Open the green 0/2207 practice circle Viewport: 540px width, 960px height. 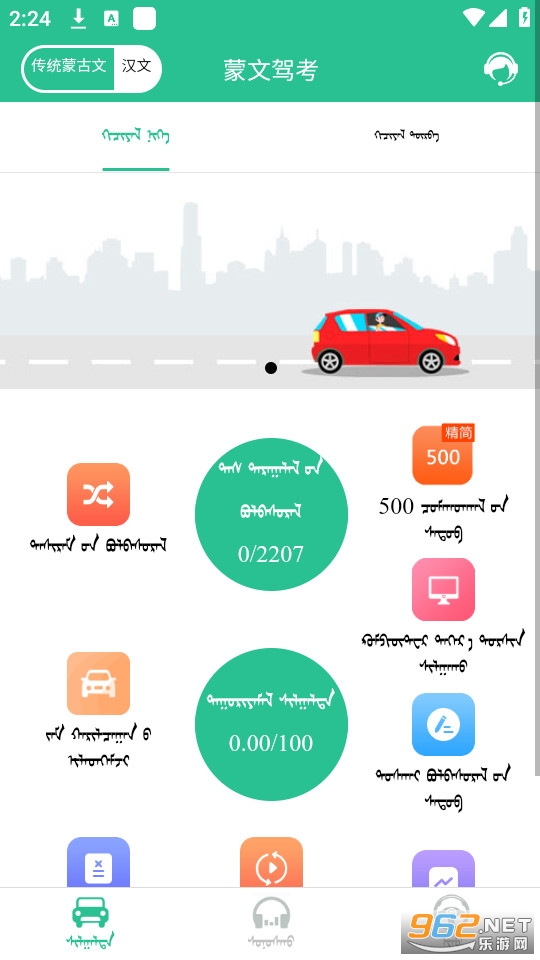[271, 514]
